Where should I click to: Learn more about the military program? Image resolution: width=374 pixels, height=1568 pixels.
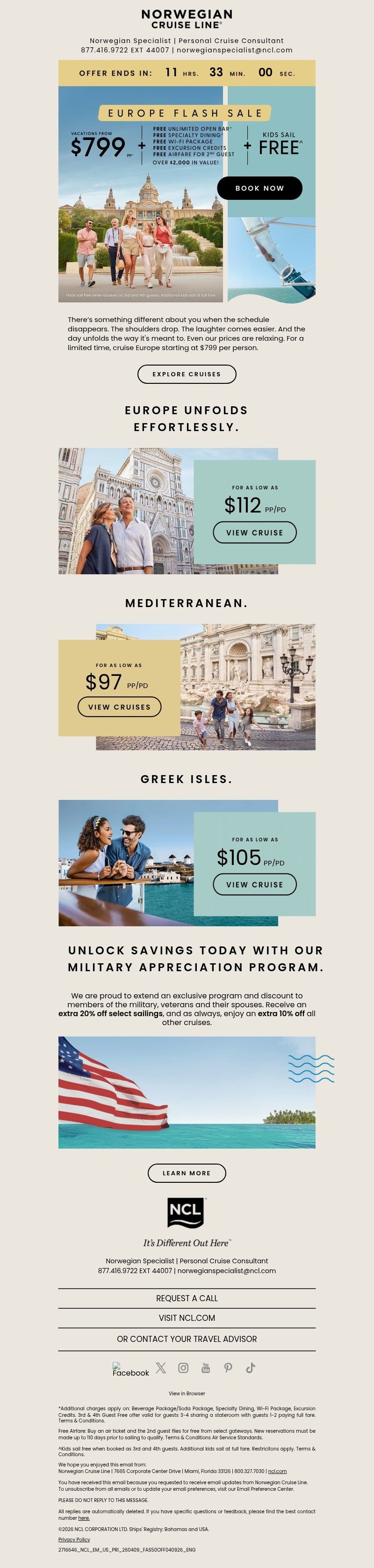187,1172
